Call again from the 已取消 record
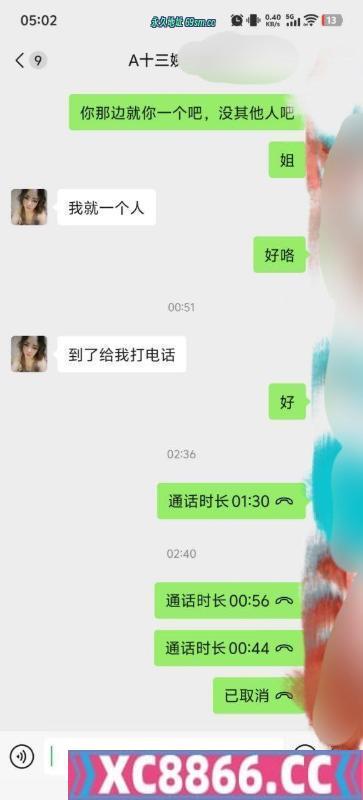The image size is (363, 800). click(x=259, y=696)
